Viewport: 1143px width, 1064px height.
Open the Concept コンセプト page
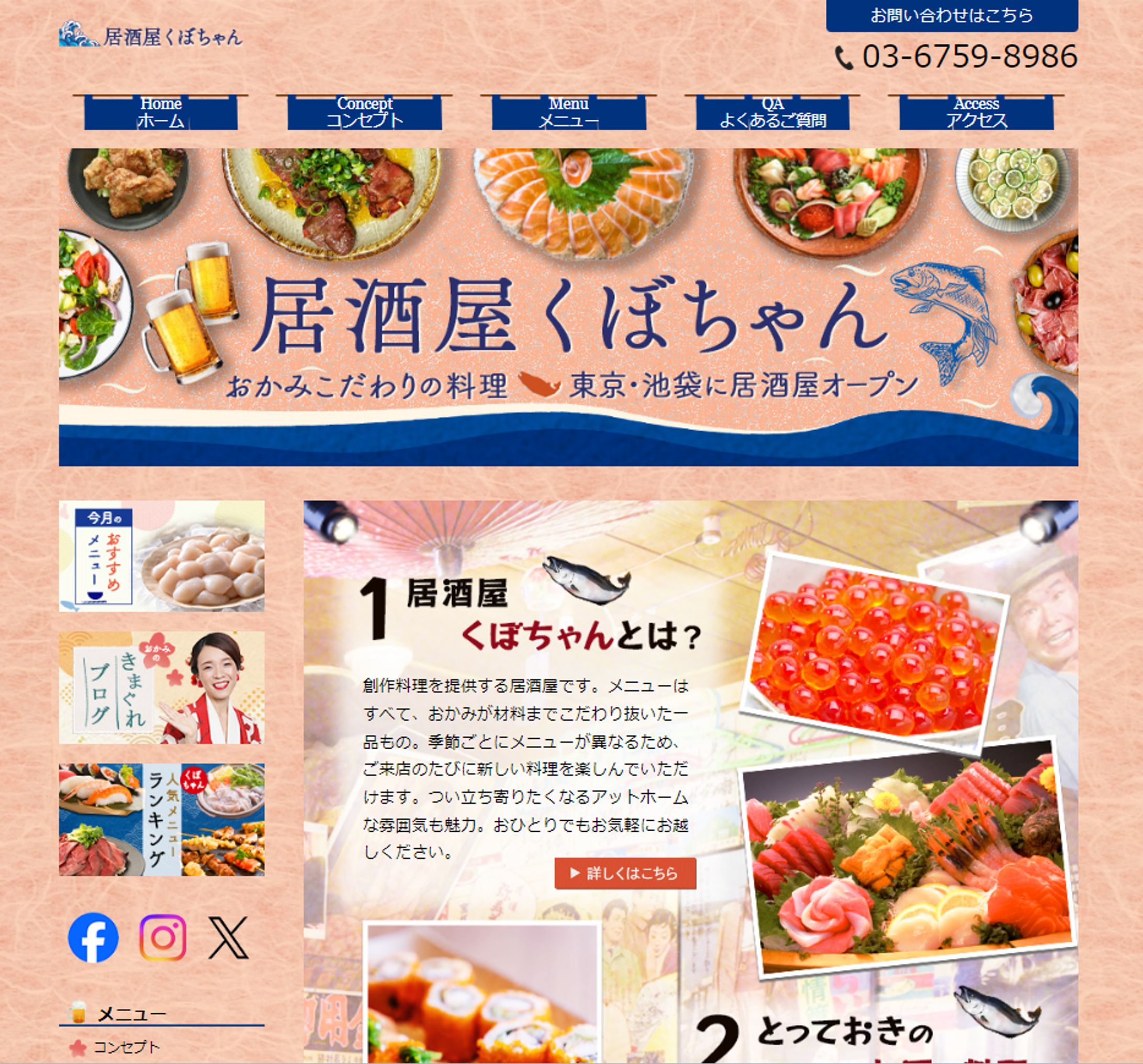(365, 113)
